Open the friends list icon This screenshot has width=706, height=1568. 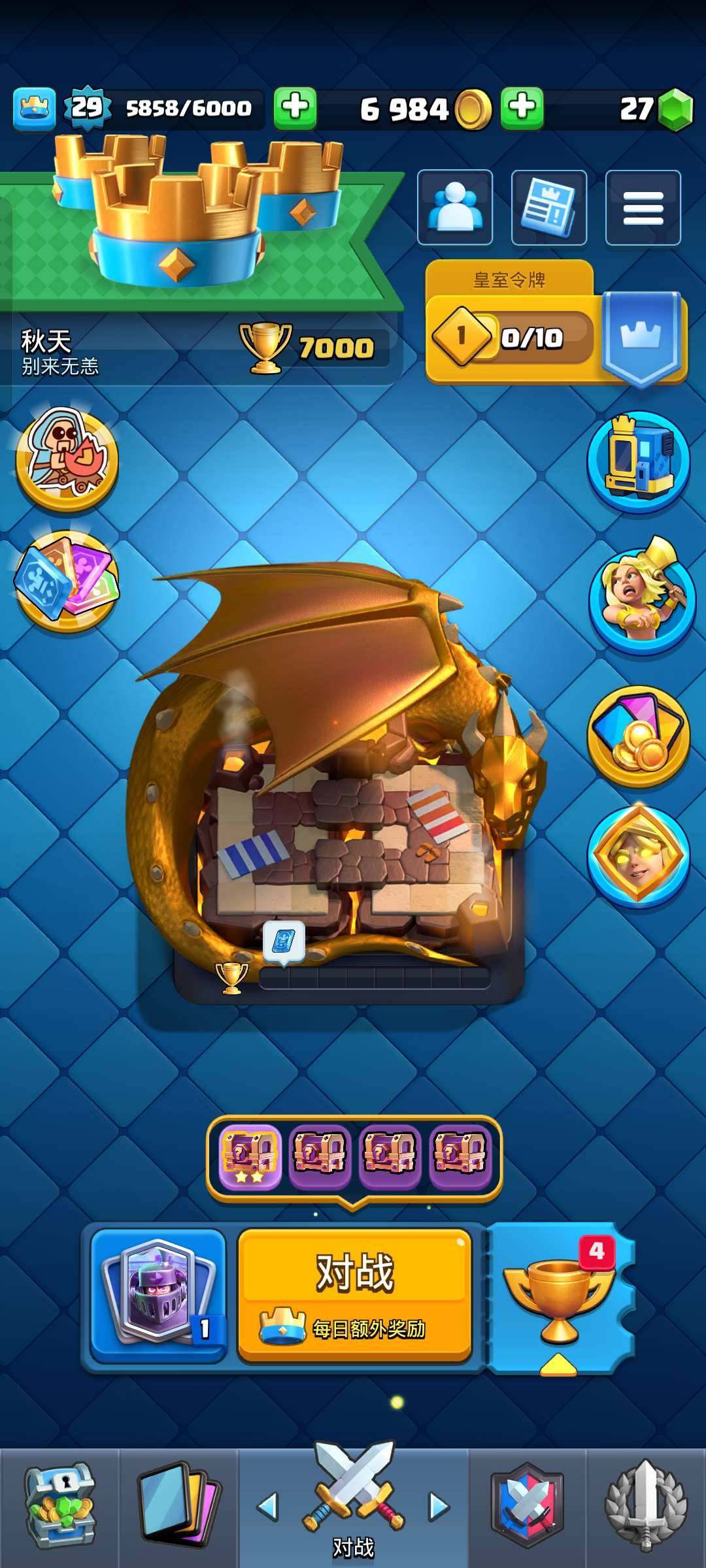tap(455, 208)
